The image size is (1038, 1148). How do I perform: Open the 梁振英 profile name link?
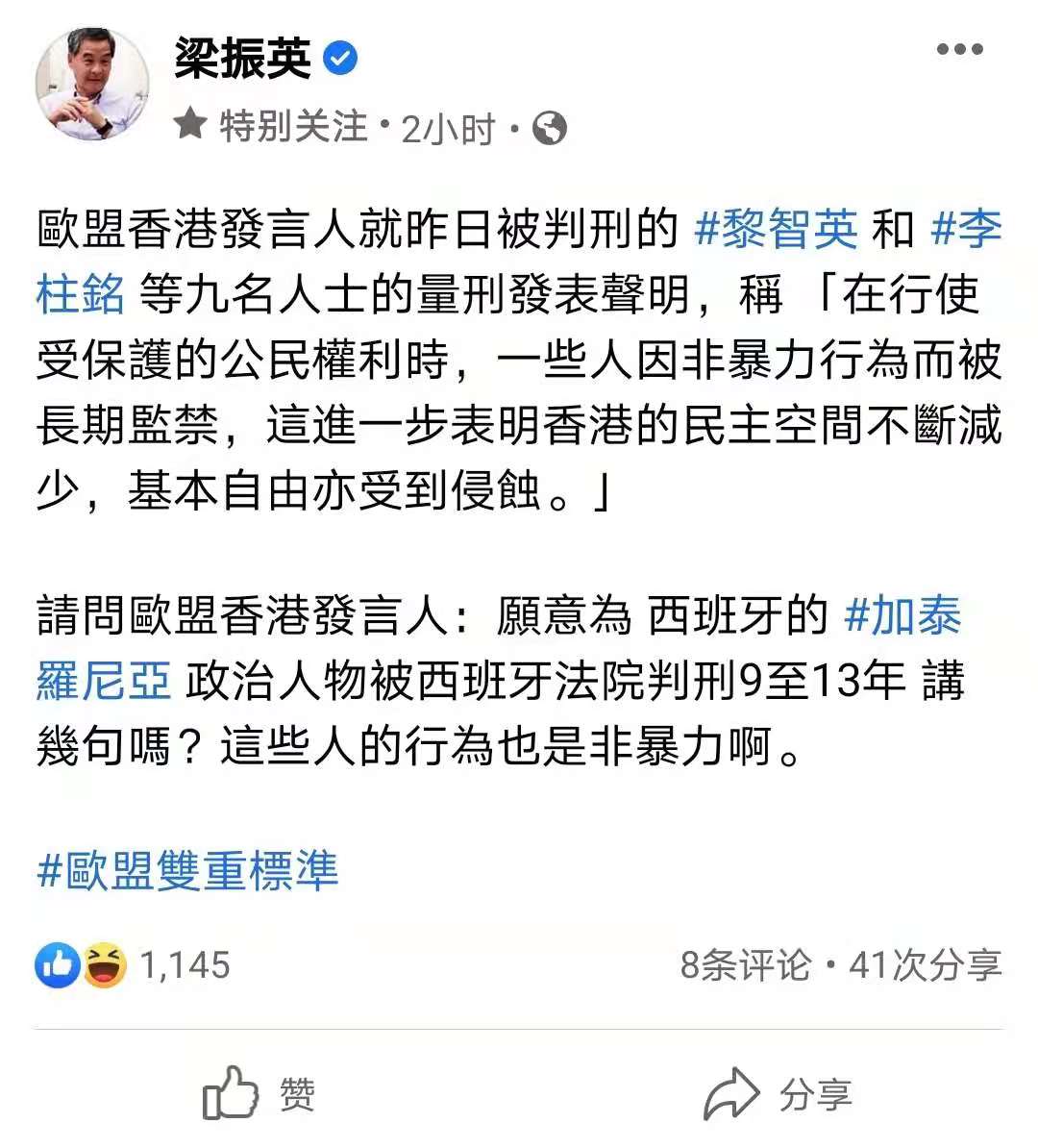[242, 59]
